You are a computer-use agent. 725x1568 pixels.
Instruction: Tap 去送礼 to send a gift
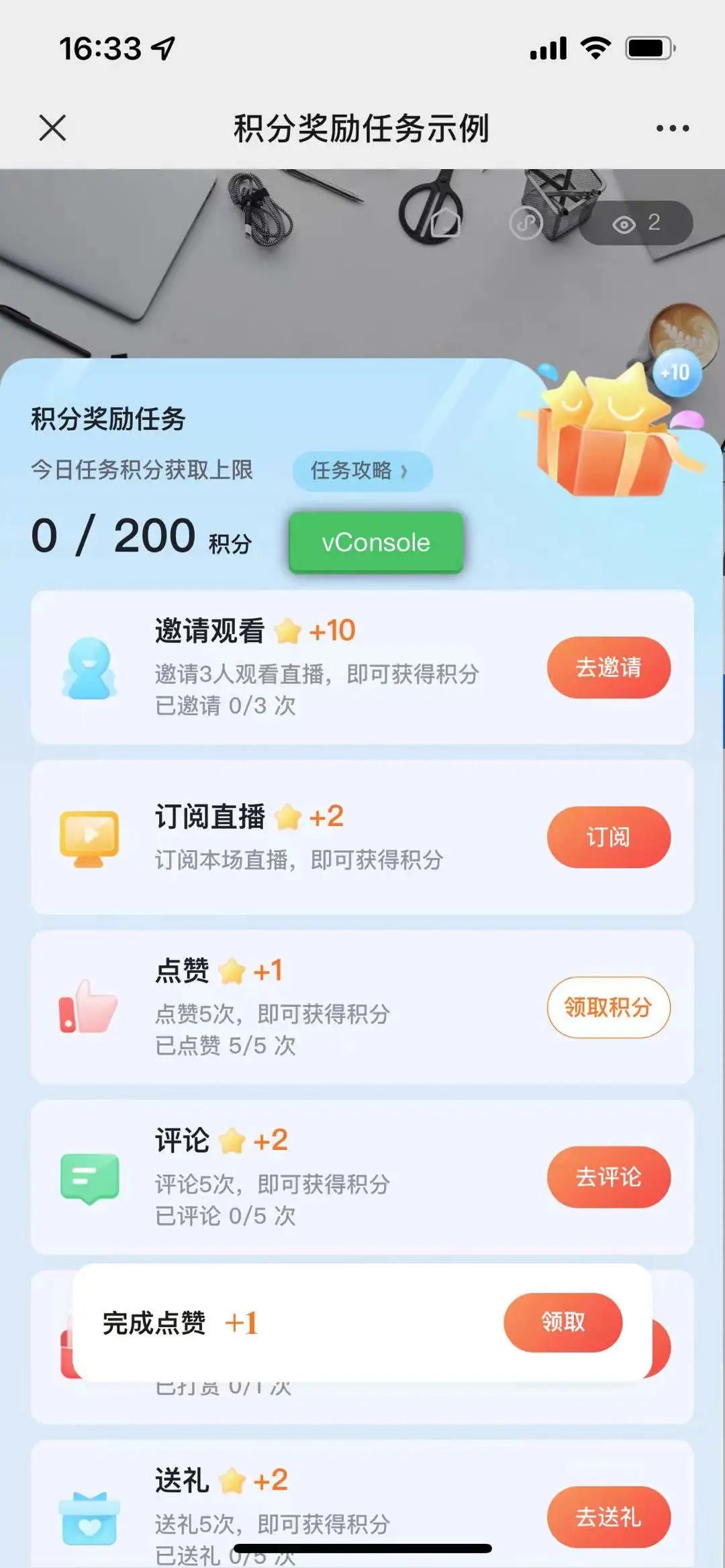click(x=608, y=1517)
